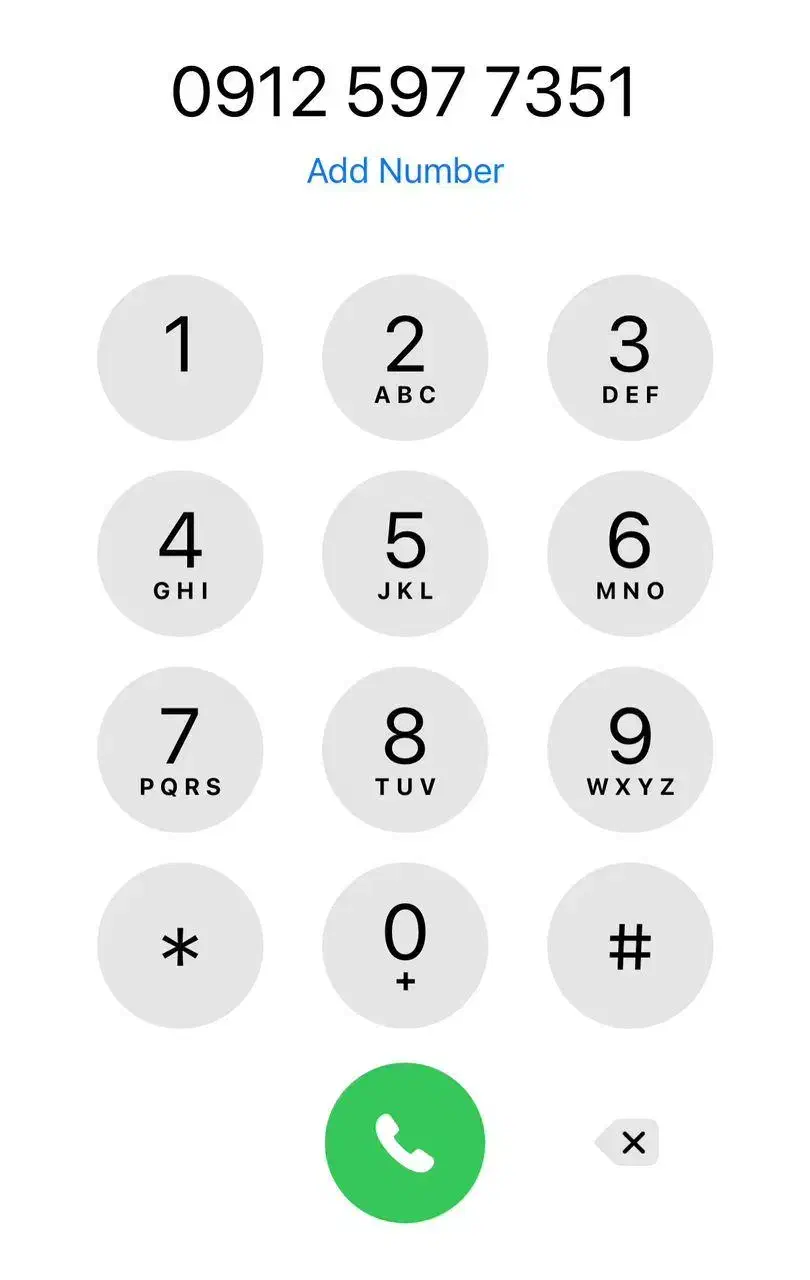Tap the 9 WXYZ key
This screenshot has height=1280, width=810.
630,750
